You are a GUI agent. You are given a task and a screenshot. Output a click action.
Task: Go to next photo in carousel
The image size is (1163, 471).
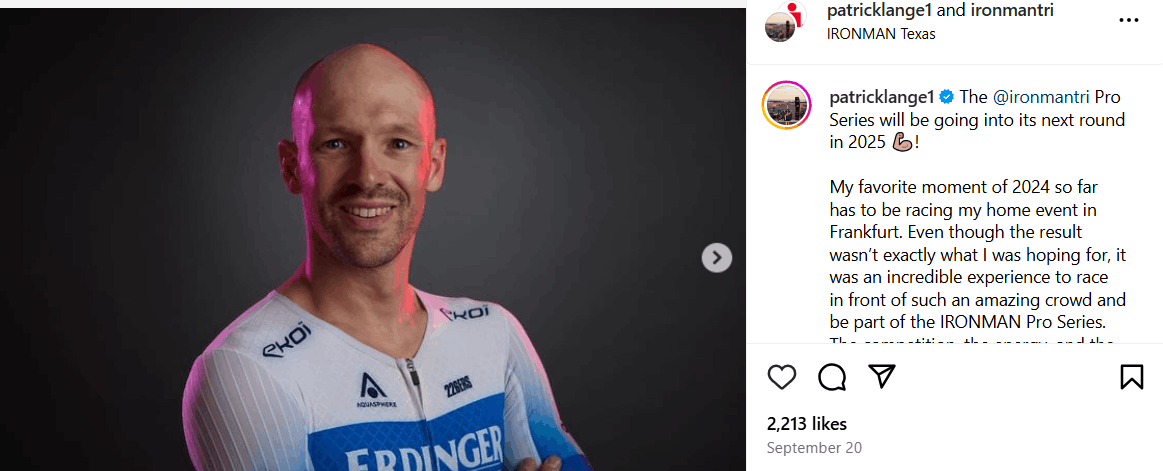[716, 258]
